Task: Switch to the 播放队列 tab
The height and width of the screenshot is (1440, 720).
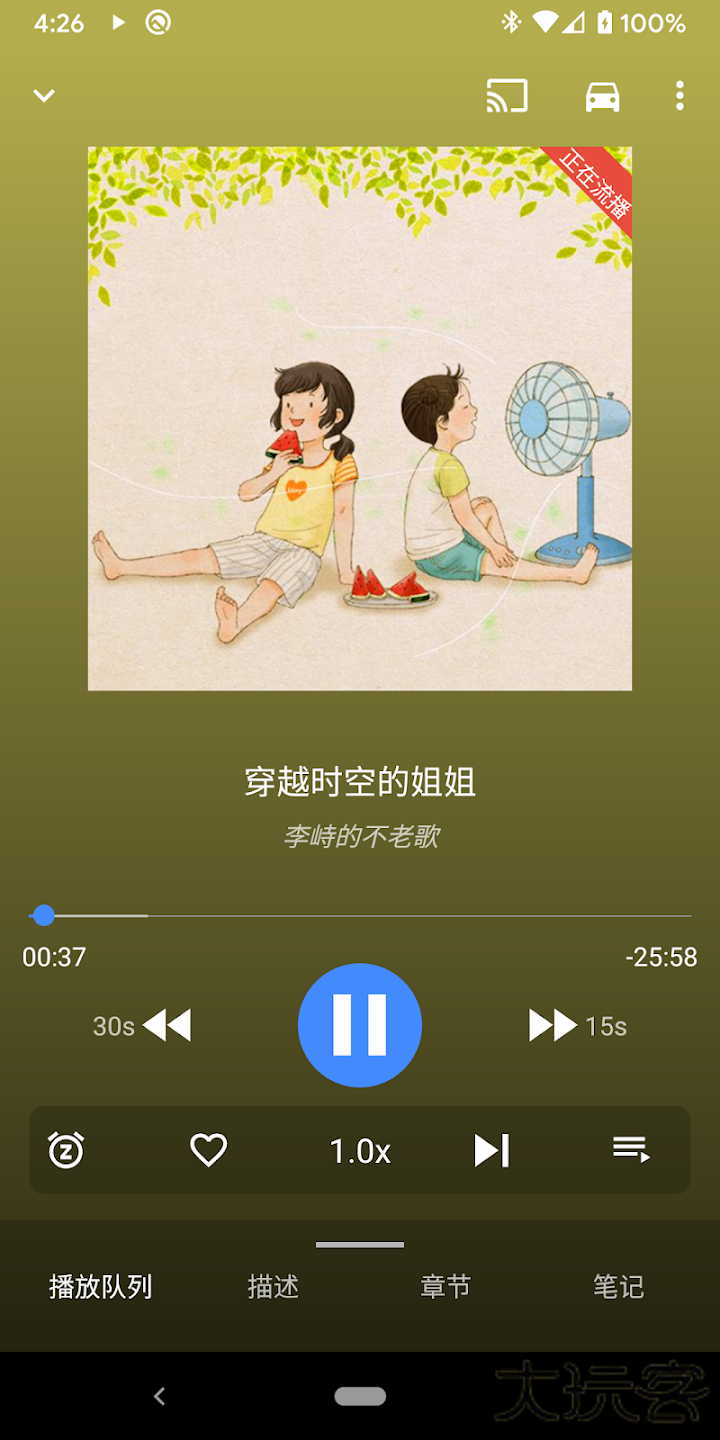Action: (101, 1287)
